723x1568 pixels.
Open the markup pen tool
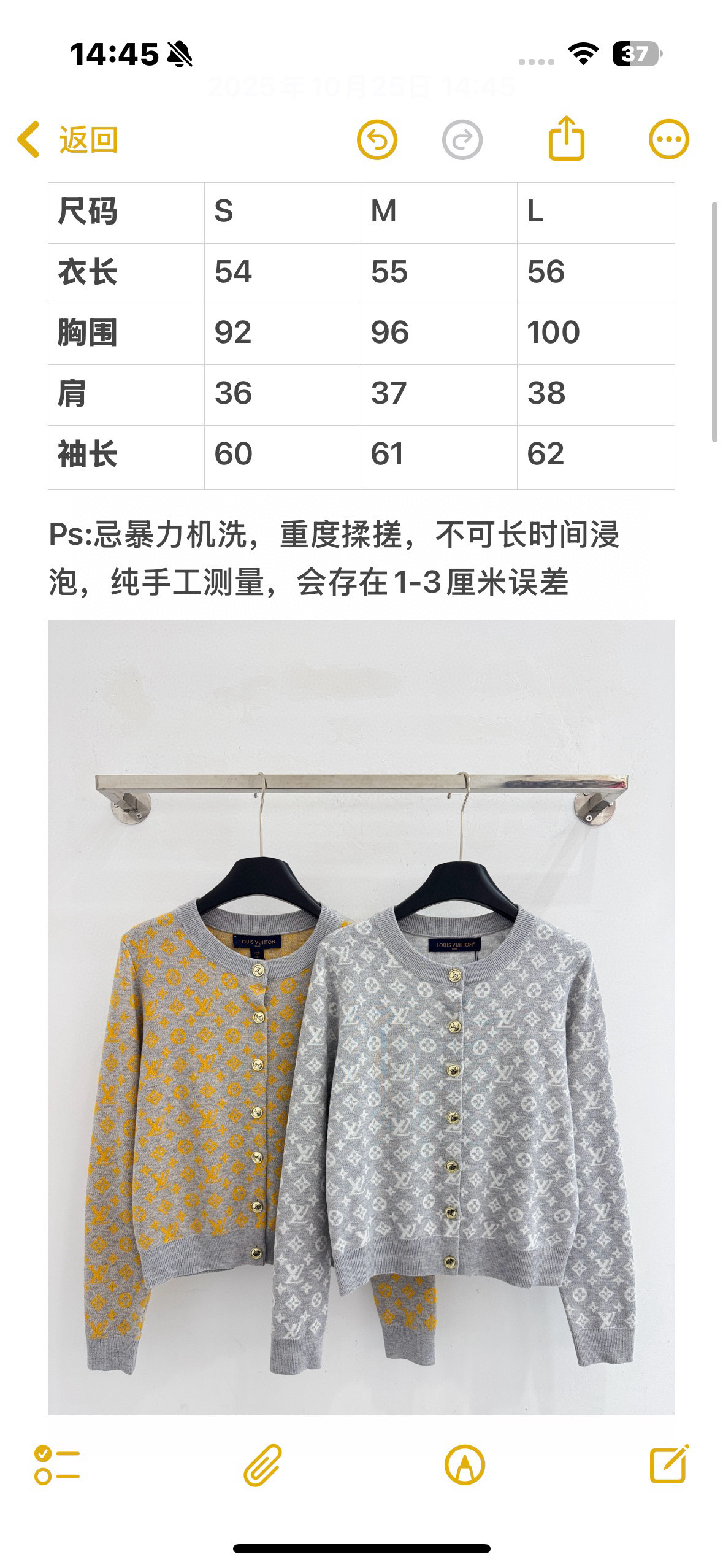coord(464,1465)
